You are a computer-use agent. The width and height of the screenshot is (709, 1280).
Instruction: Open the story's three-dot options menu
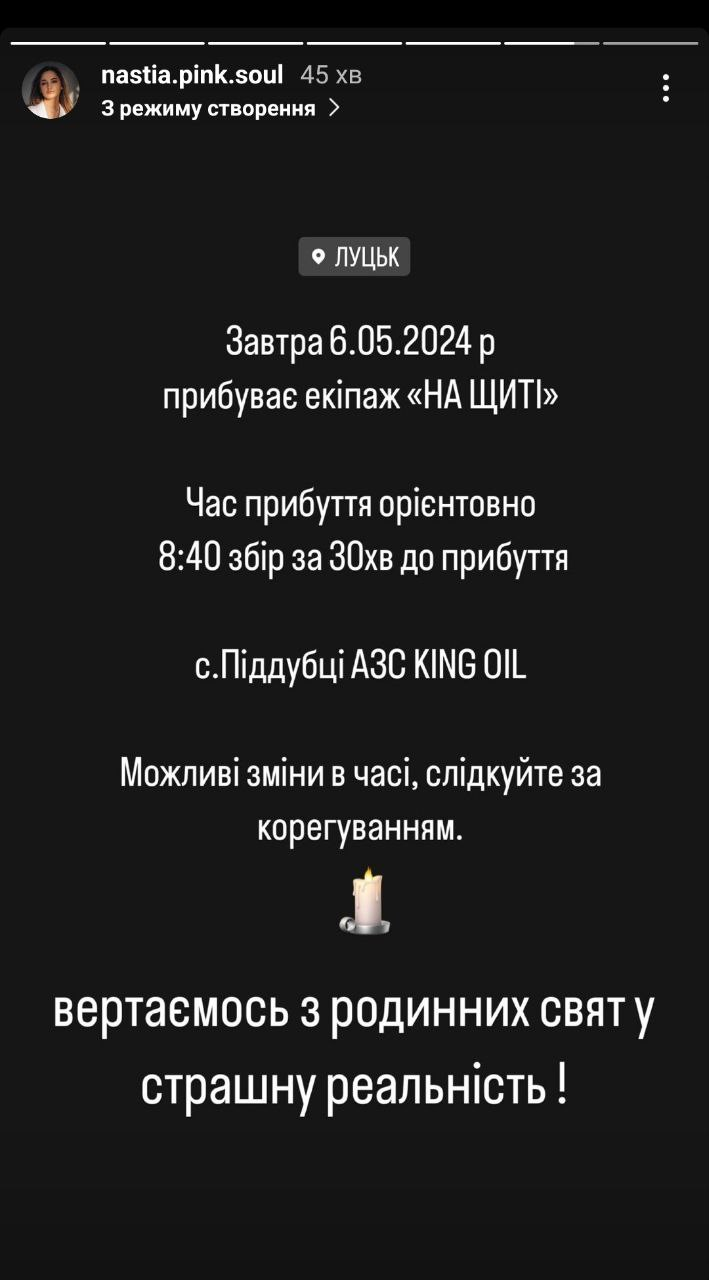point(666,89)
